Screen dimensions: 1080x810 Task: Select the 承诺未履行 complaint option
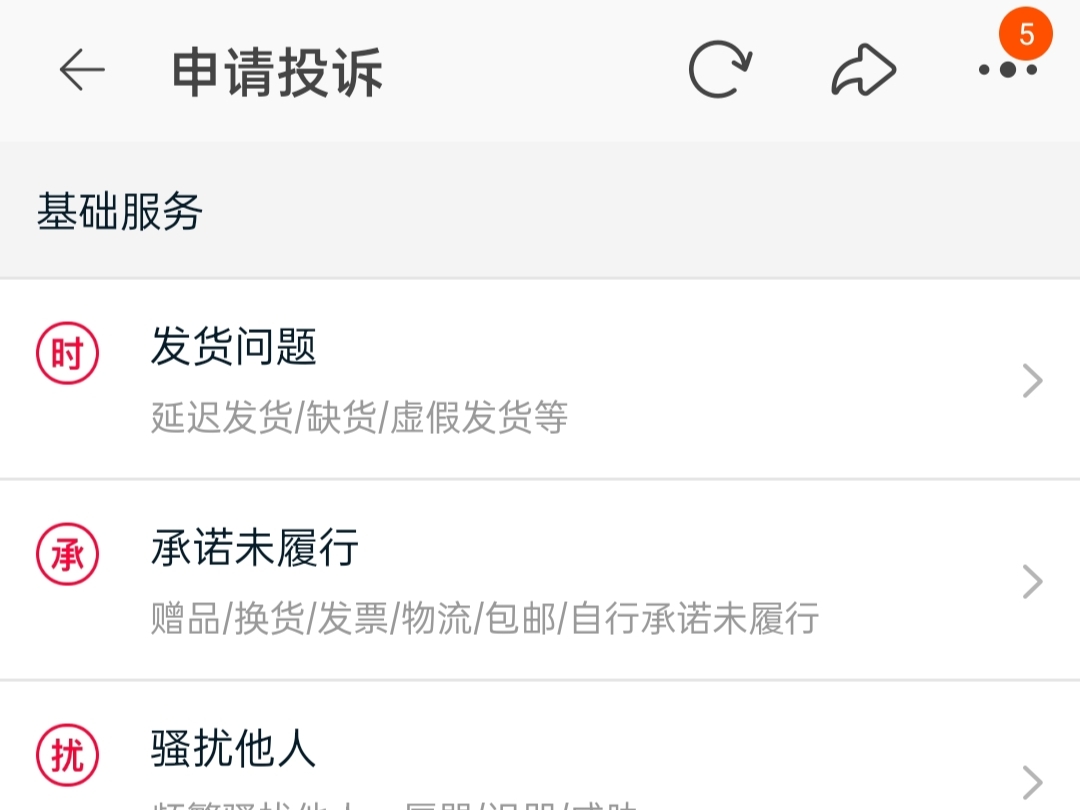[x=540, y=580]
